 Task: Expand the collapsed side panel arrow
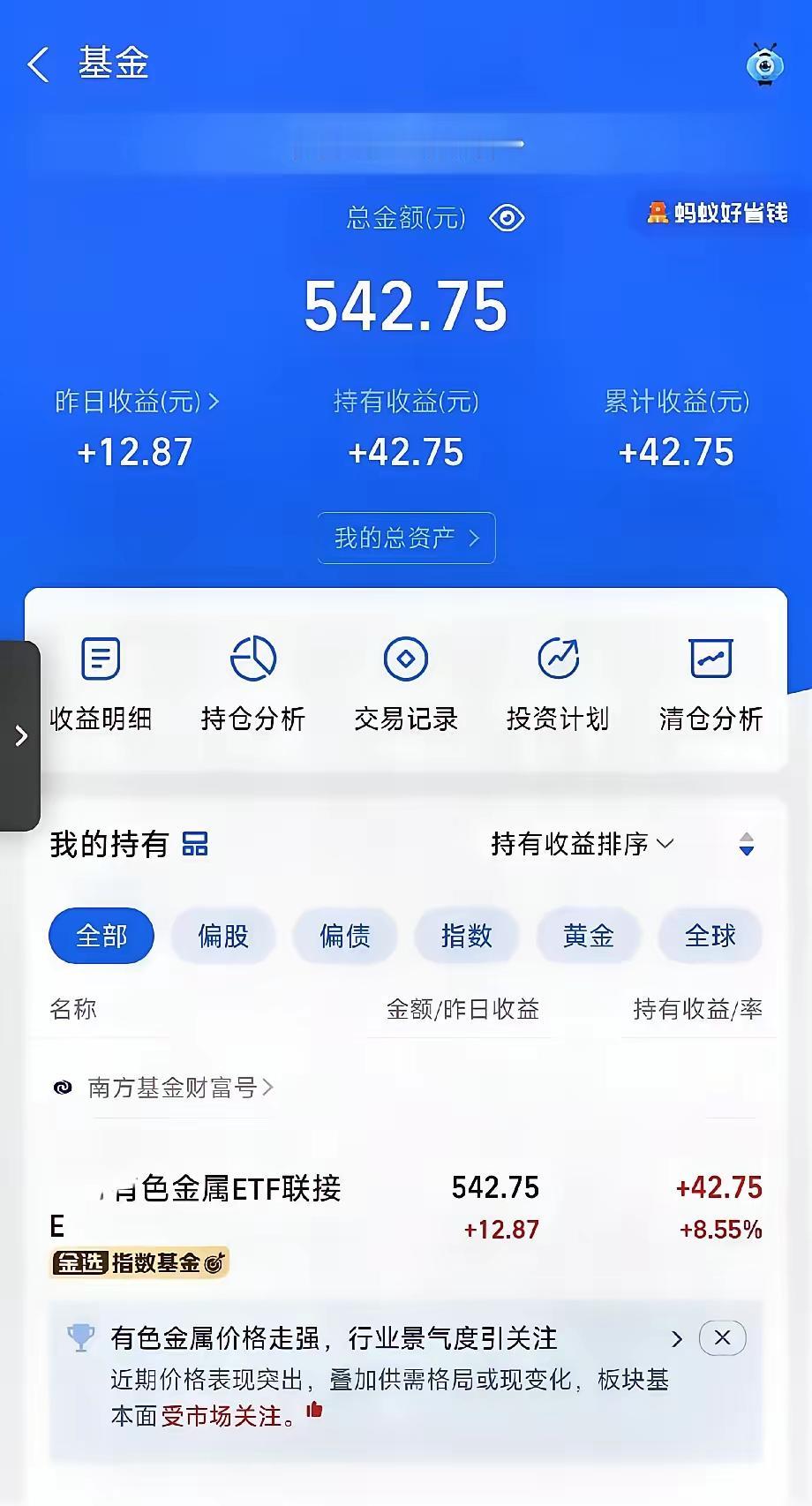[x=21, y=735]
